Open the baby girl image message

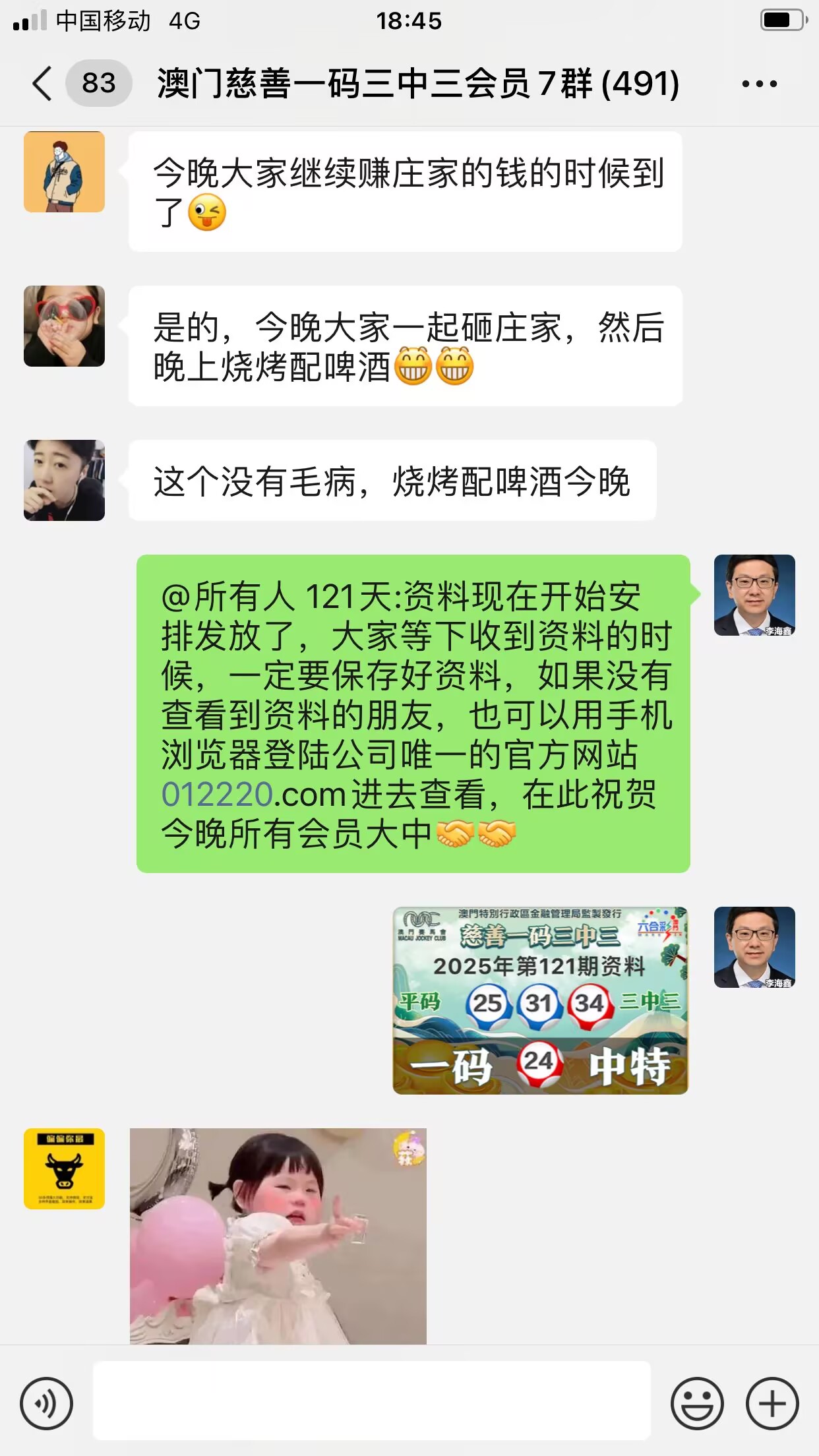click(x=278, y=1235)
